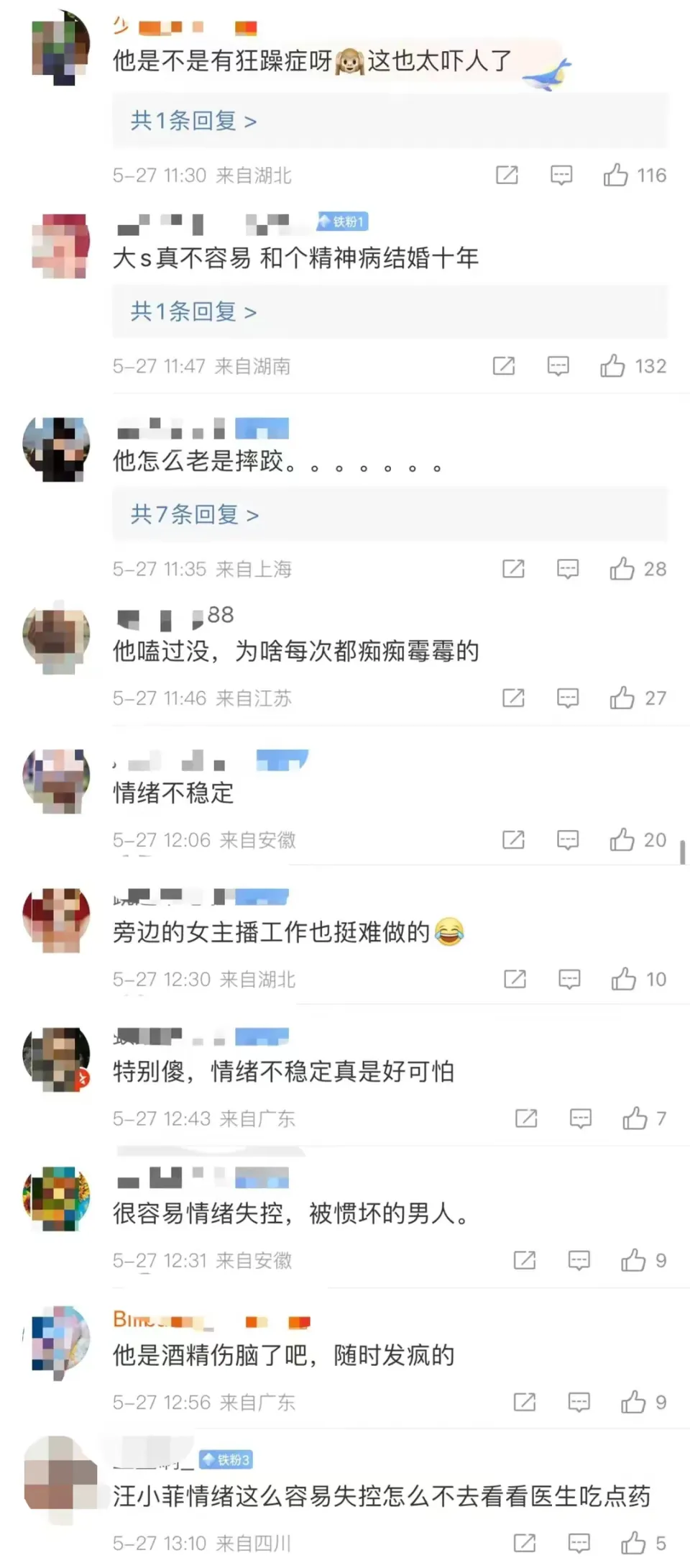Like the comment 他嗑过没
This screenshot has width=690, height=1568.
pos(622,698)
